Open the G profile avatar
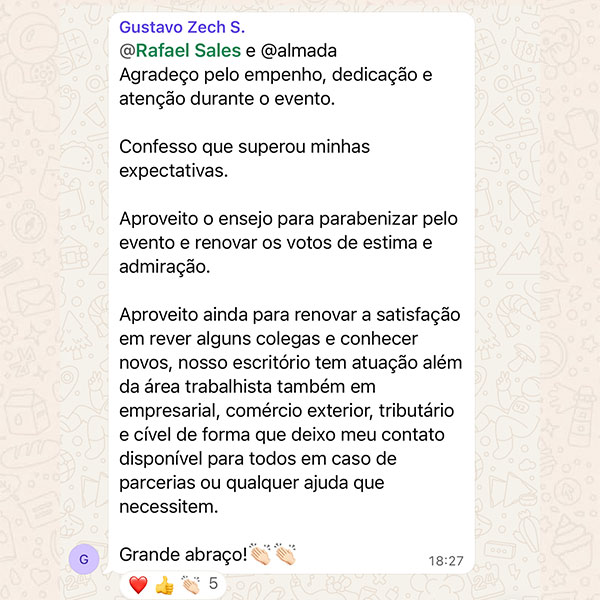This screenshot has height=600, width=600. [x=83, y=559]
